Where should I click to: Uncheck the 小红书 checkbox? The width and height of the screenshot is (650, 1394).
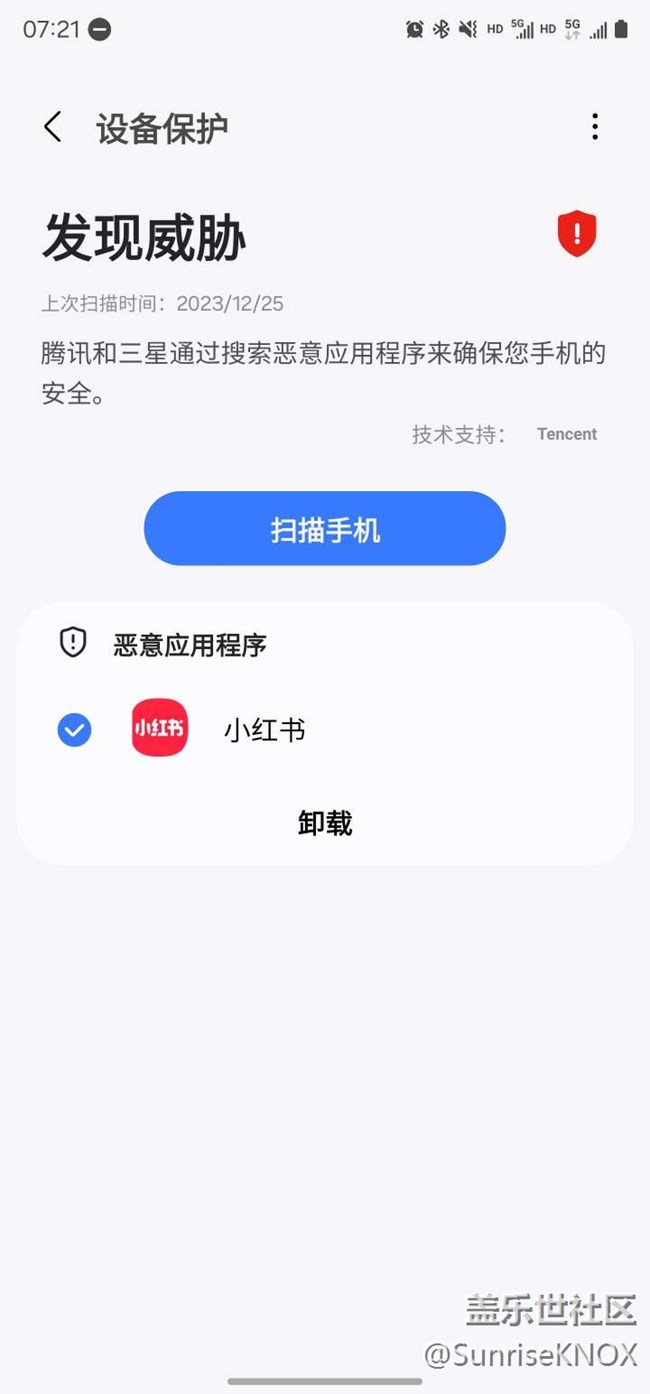(x=75, y=731)
